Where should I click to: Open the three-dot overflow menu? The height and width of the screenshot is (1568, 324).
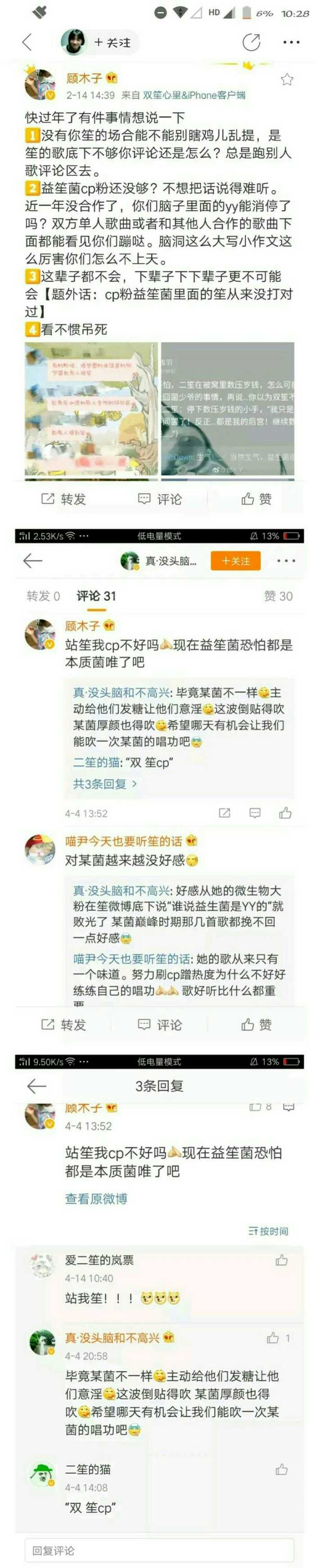tap(291, 42)
